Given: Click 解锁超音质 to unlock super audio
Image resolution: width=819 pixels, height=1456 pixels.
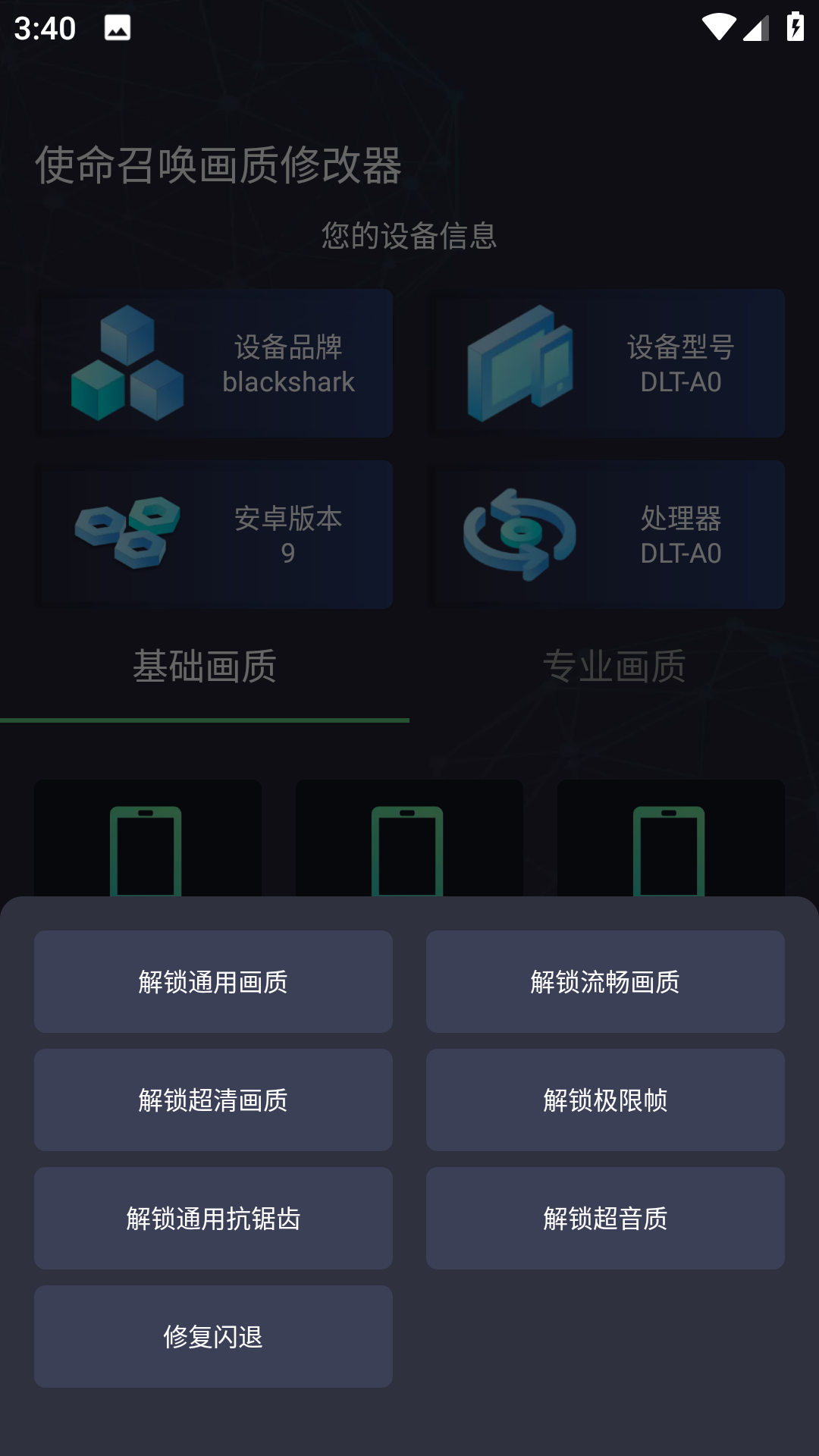Looking at the screenshot, I should (605, 1217).
